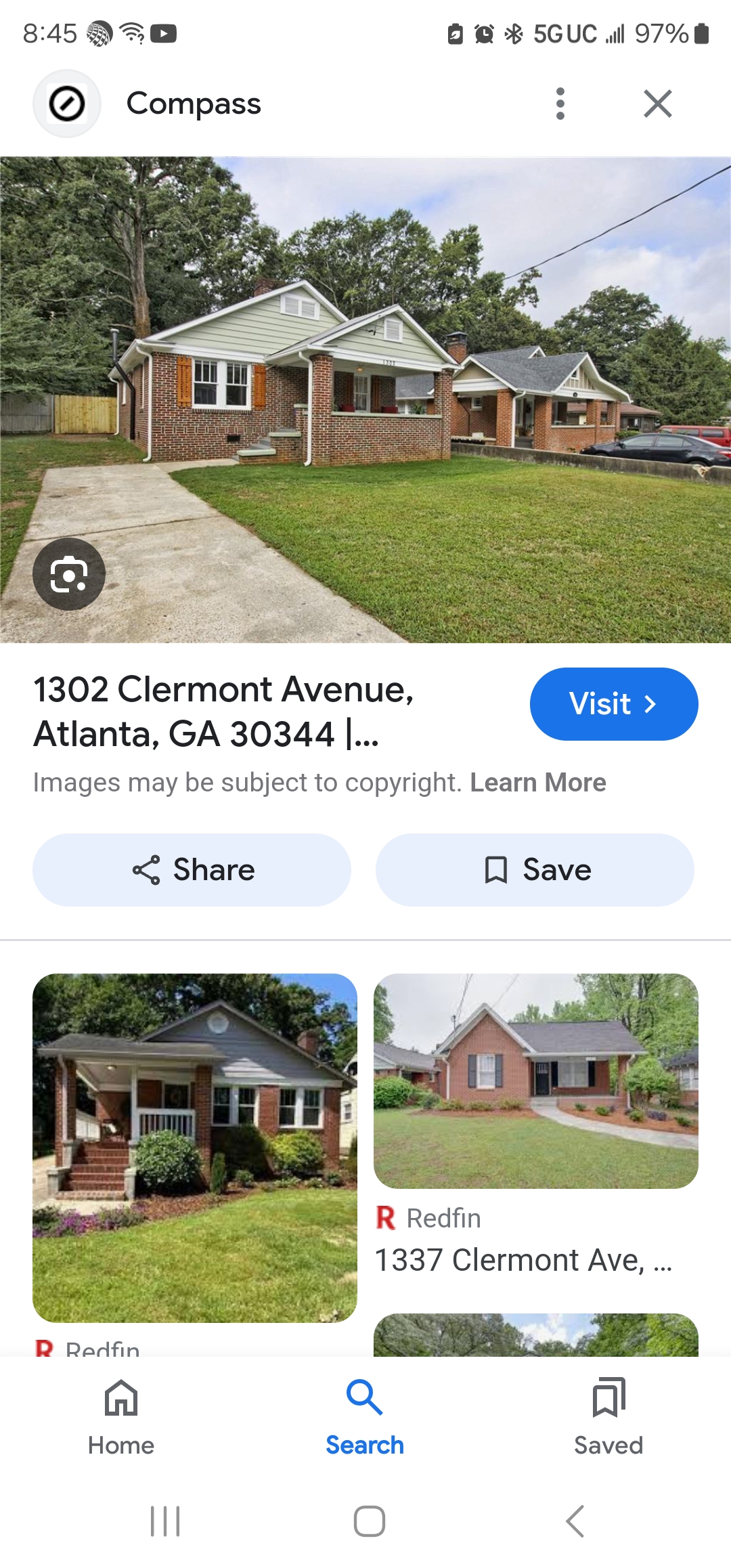Screen dimensions: 731x1568
Task: Go to the Home tab
Action: pos(121,1416)
